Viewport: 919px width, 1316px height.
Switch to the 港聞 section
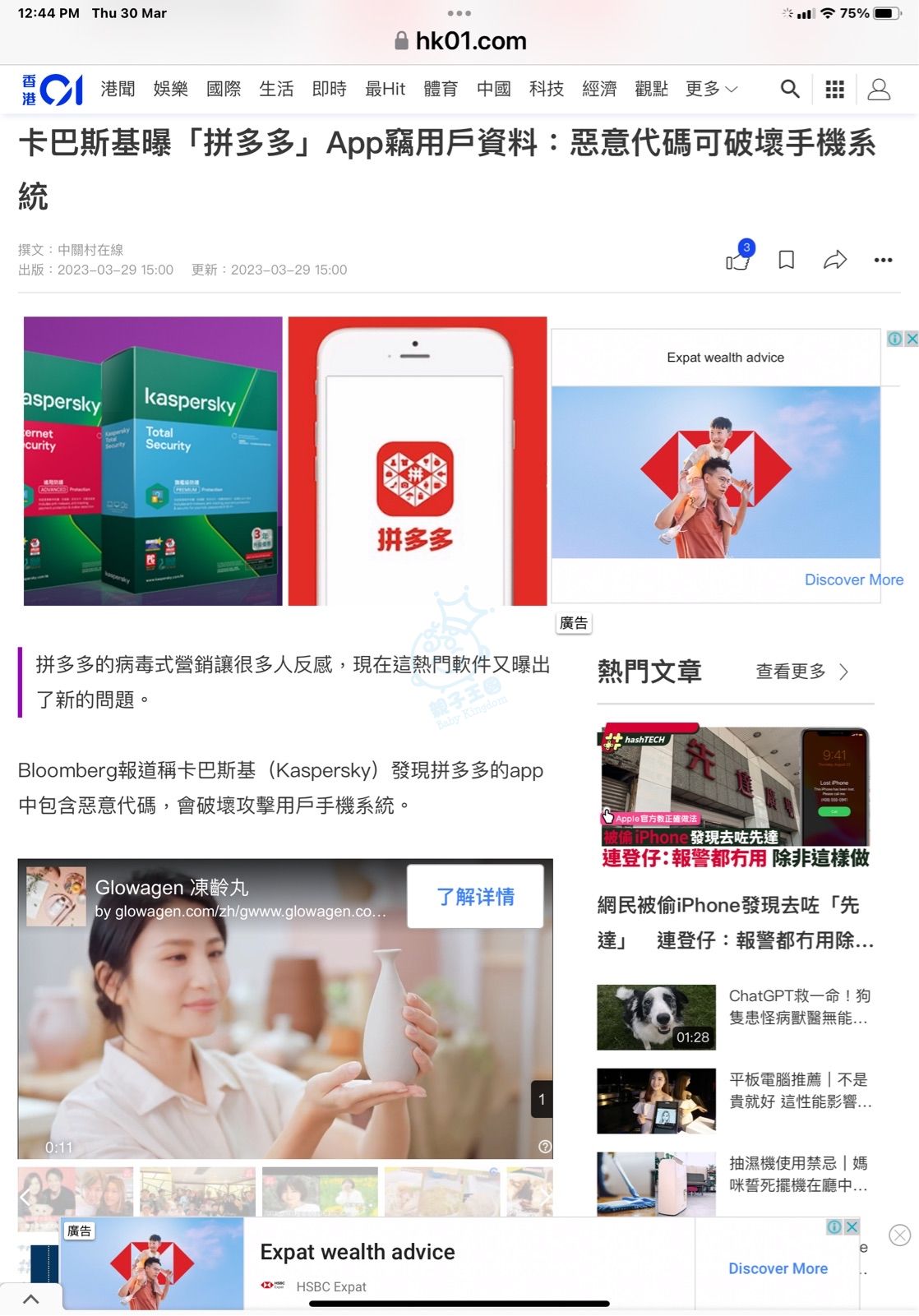[118, 89]
